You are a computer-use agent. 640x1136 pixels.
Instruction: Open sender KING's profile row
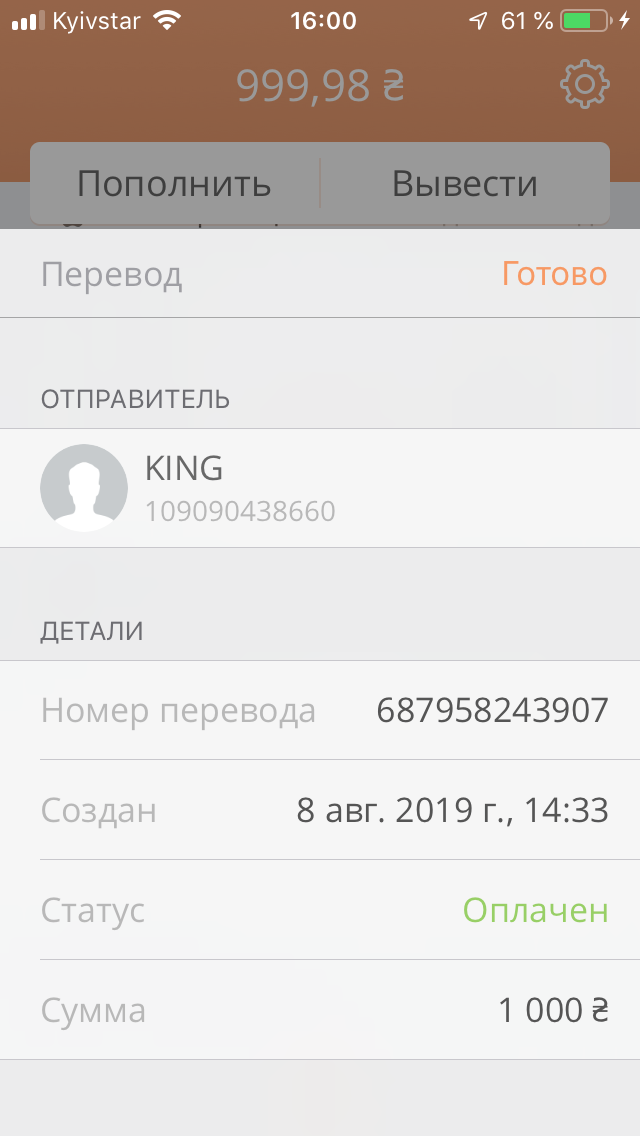tap(320, 488)
